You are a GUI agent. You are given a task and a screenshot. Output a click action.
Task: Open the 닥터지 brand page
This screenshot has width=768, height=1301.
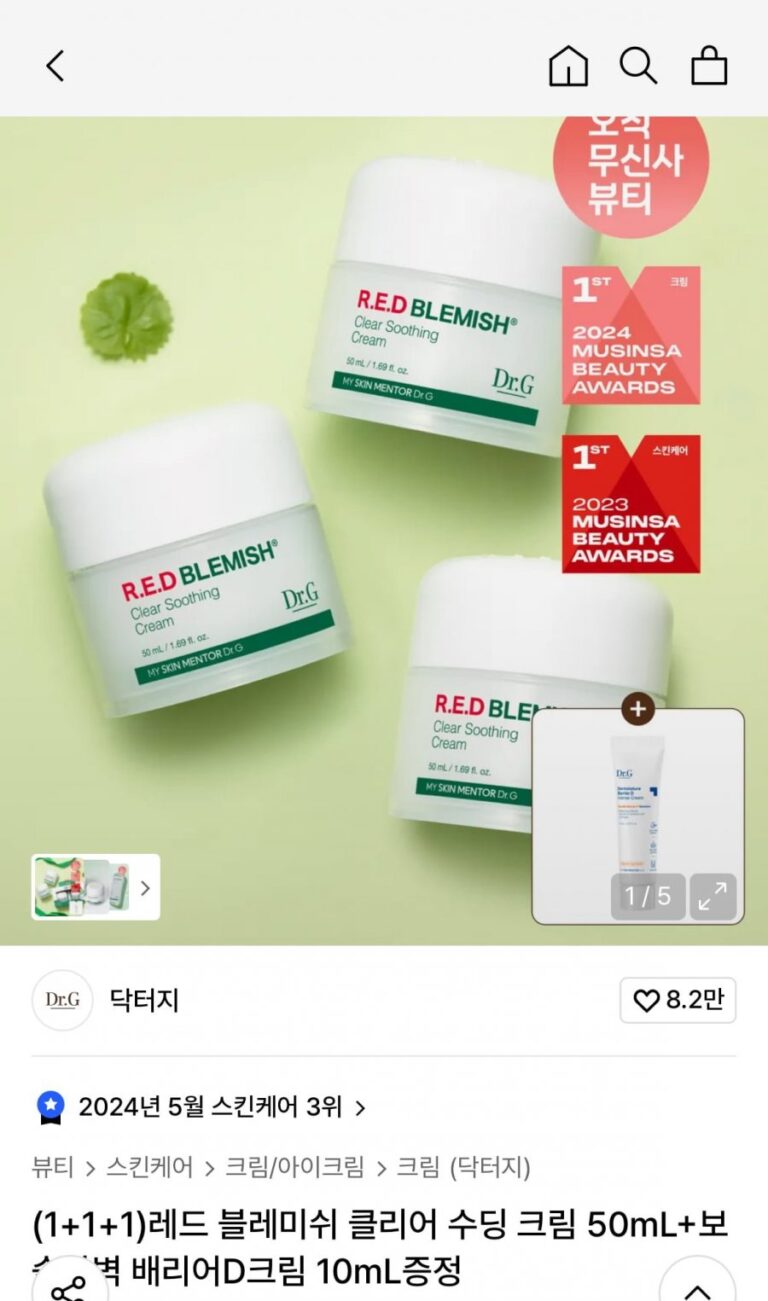[x=144, y=1000]
